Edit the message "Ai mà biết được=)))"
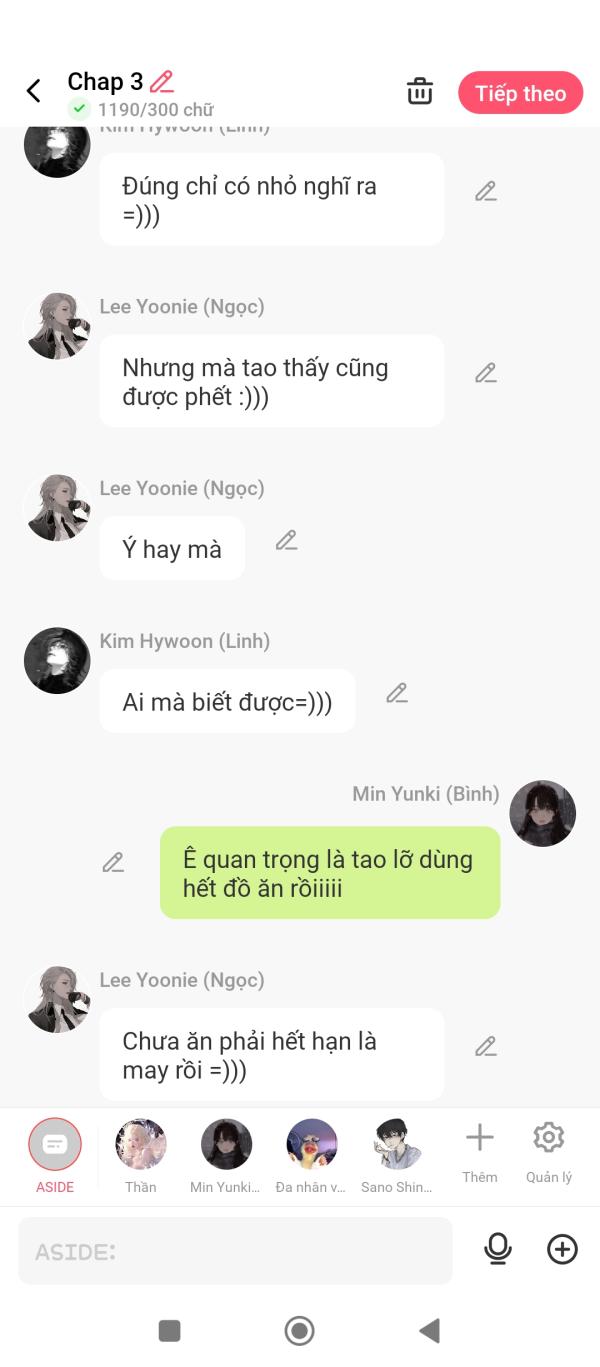 click(397, 693)
